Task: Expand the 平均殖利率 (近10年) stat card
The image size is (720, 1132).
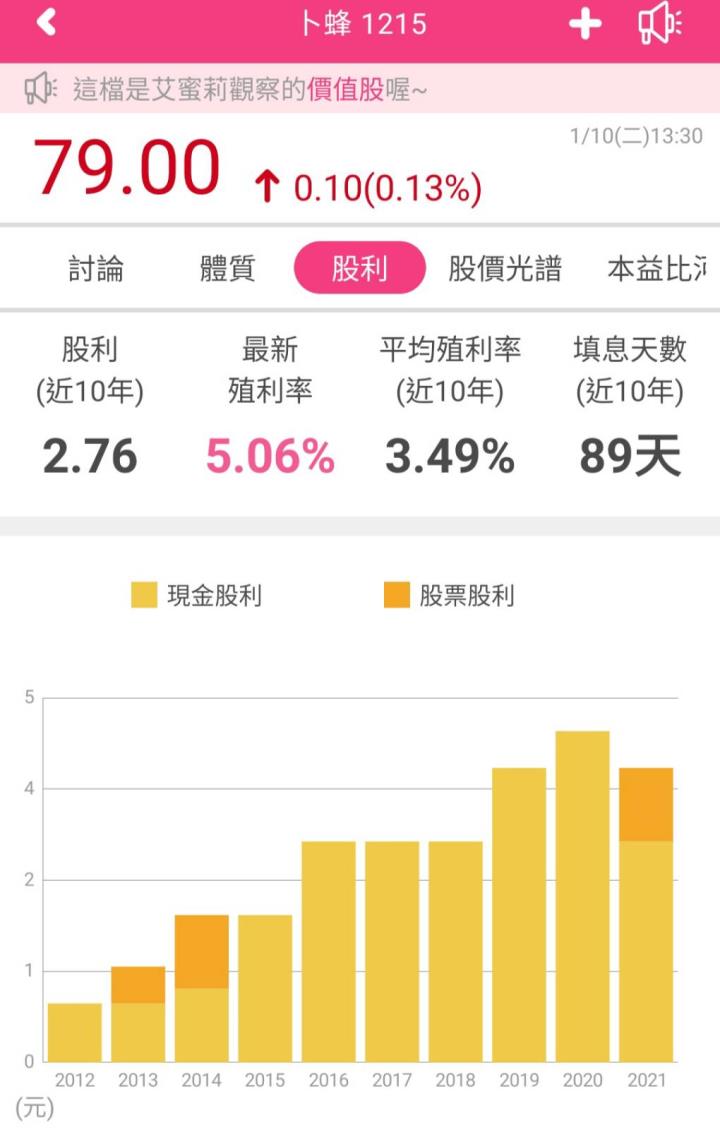Action: click(x=451, y=410)
